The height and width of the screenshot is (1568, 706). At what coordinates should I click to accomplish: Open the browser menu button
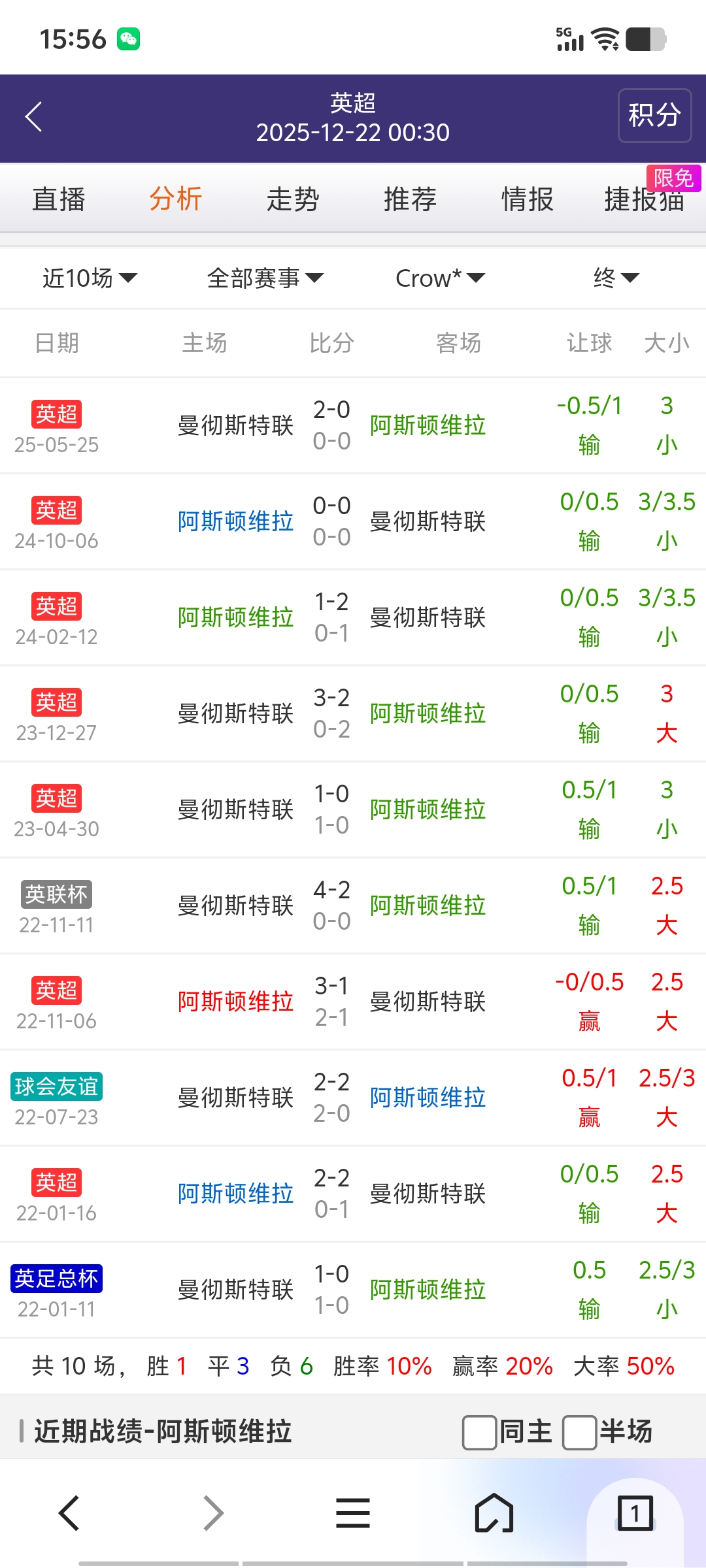[353, 1513]
